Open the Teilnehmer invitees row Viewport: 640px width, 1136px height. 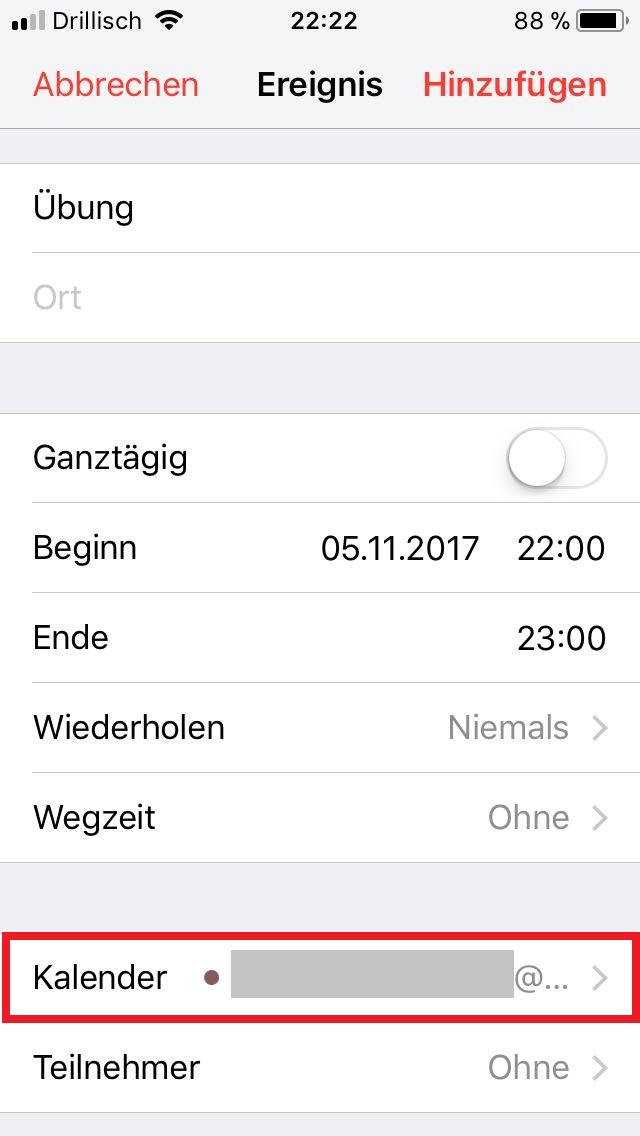click(320, 1067)
